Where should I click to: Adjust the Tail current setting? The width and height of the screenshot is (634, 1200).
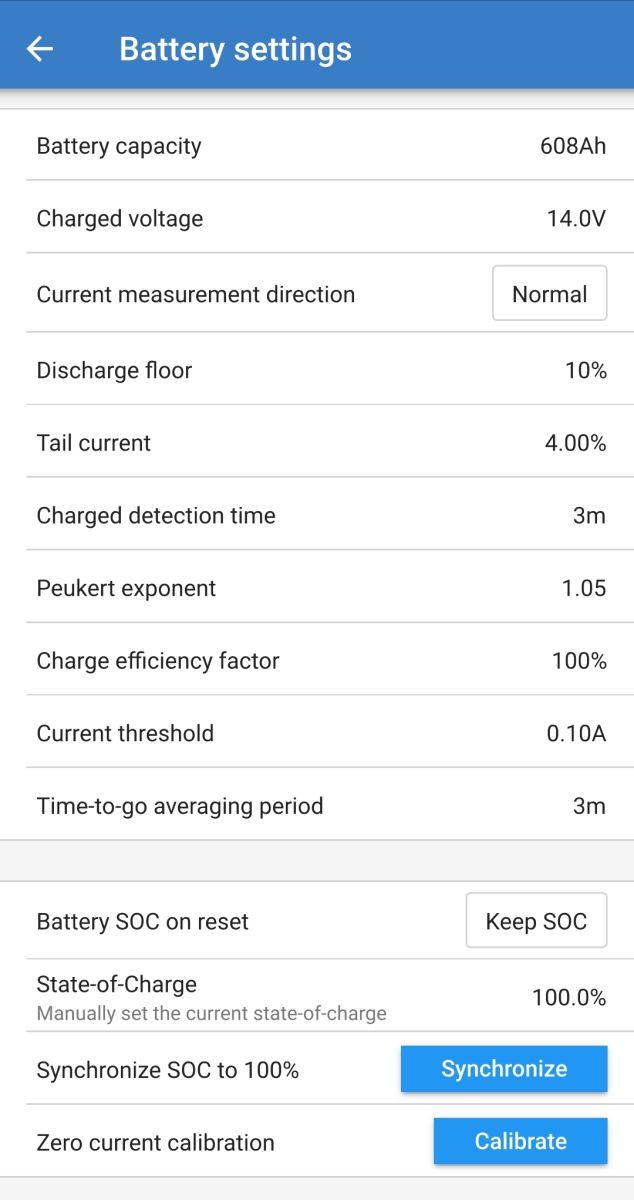(x=317, y=442)
